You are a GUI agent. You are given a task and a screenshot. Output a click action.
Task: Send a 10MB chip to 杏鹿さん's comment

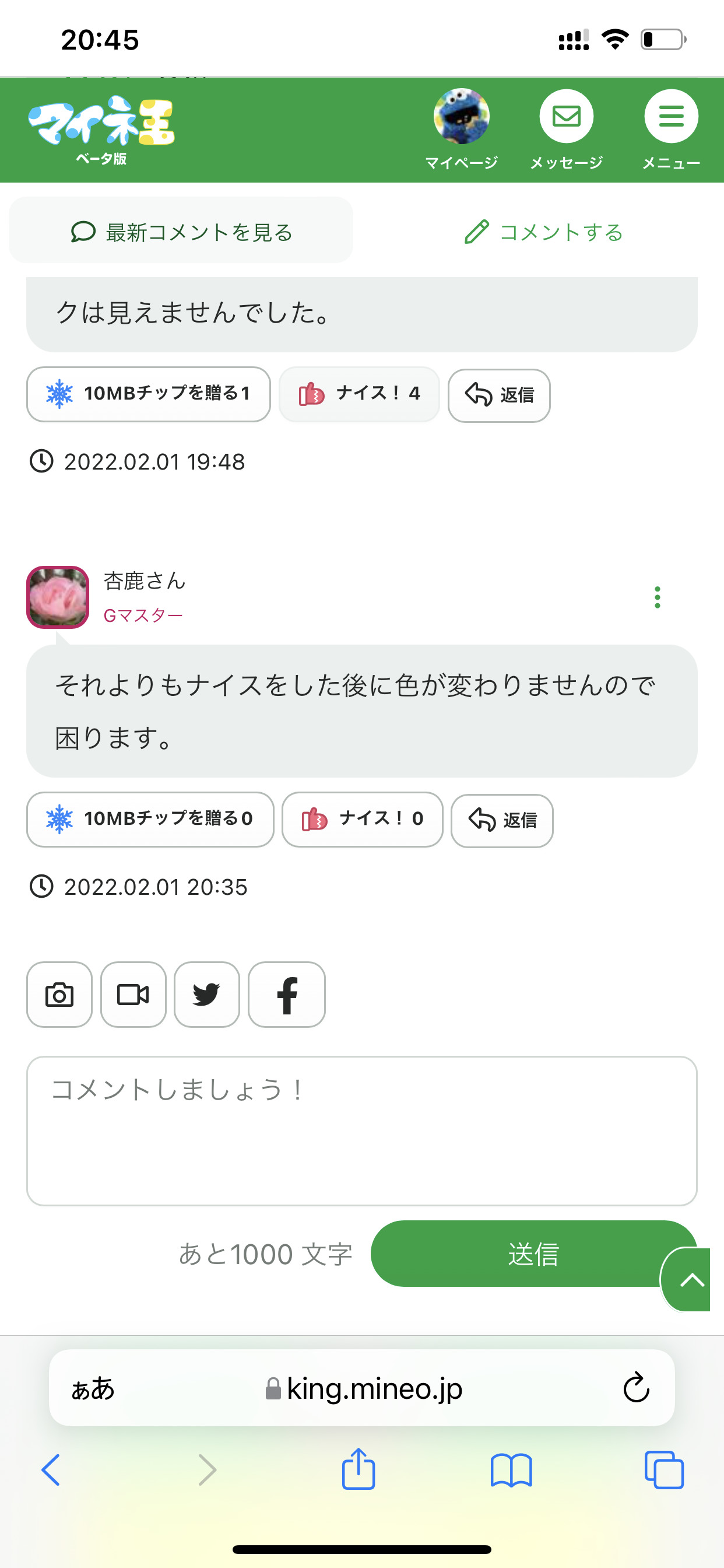click(x=150, y=818)
